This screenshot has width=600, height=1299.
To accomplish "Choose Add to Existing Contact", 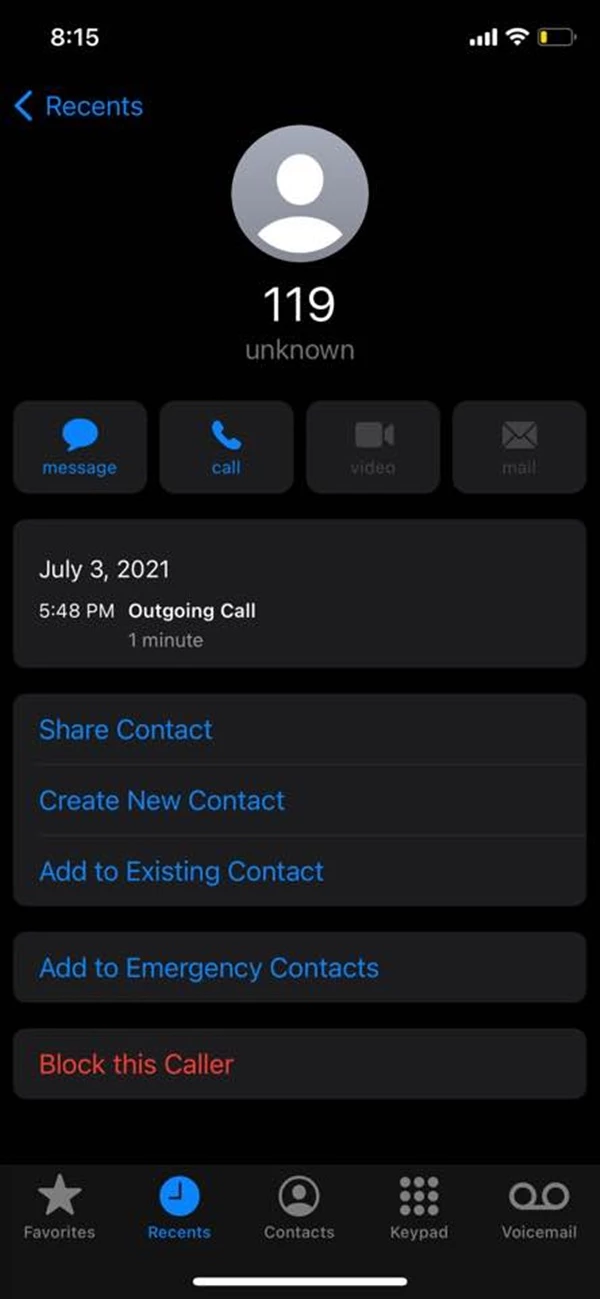I will [299, 871].
